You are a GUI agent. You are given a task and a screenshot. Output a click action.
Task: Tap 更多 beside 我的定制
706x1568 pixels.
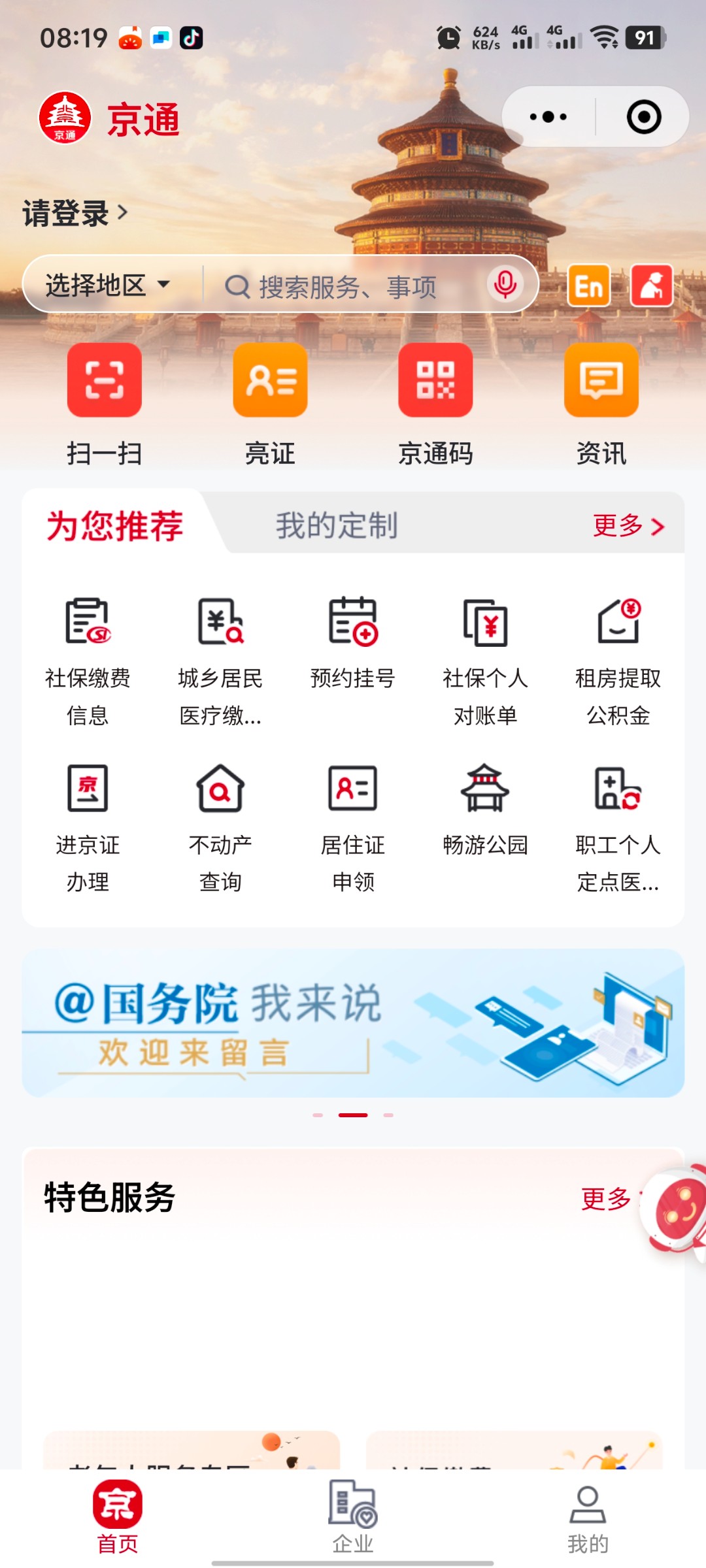[628, 525]
